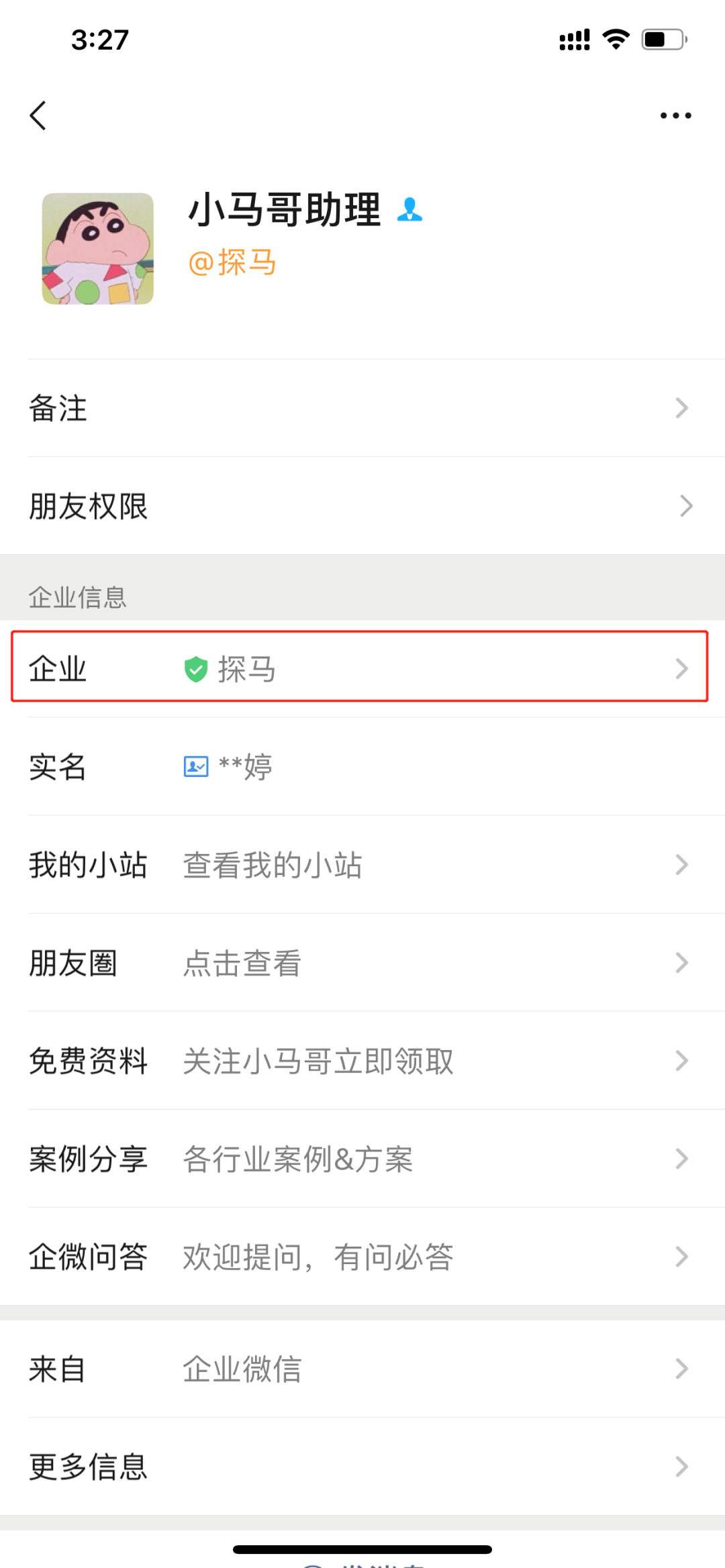
Task: Open 案例分享 各行业案例&方案
Action: [x=362, y=1158]
